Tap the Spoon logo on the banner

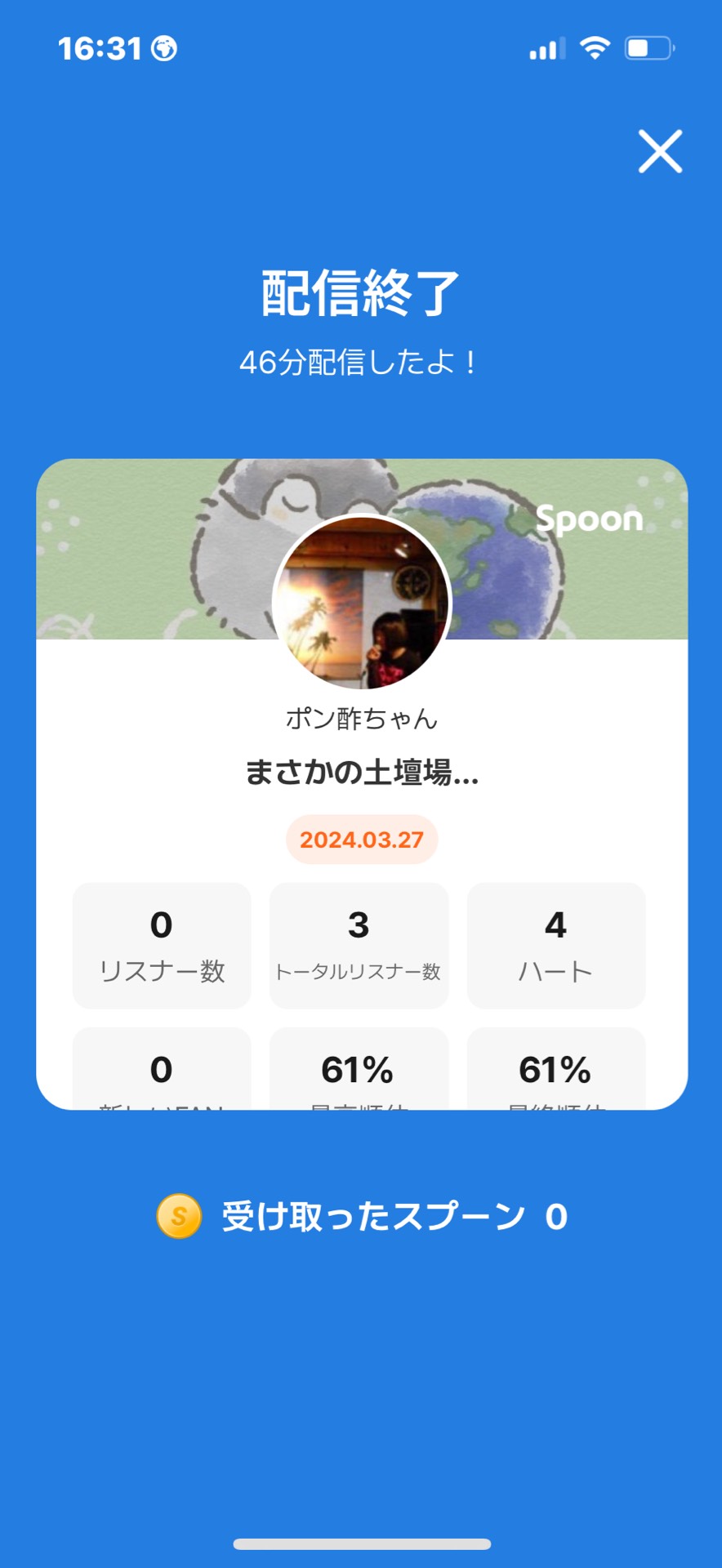[590, 519]
